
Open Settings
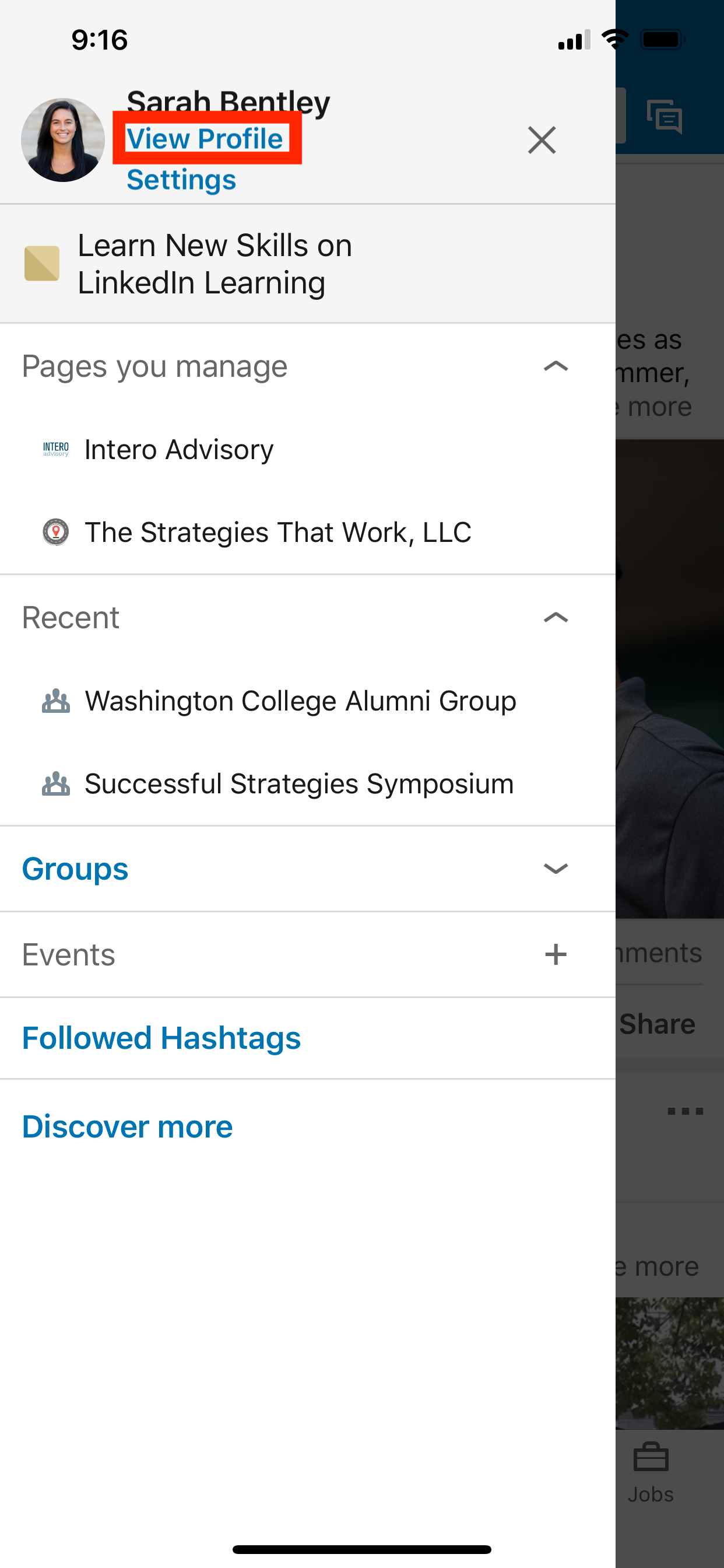pyautogui.click(x=180, y=179)
